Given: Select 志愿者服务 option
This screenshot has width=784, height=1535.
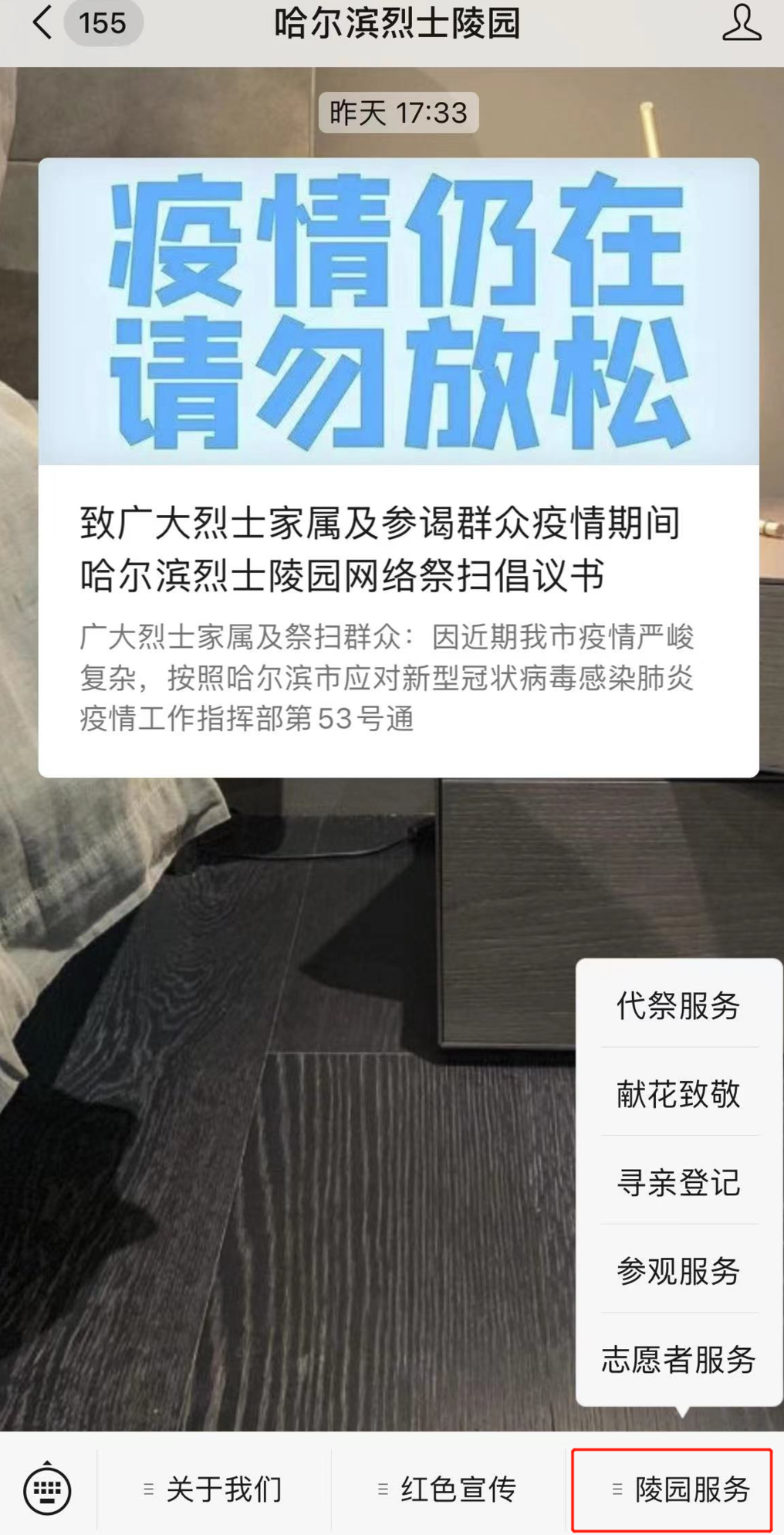Looking at the screenshot, I should [678, 1359].
